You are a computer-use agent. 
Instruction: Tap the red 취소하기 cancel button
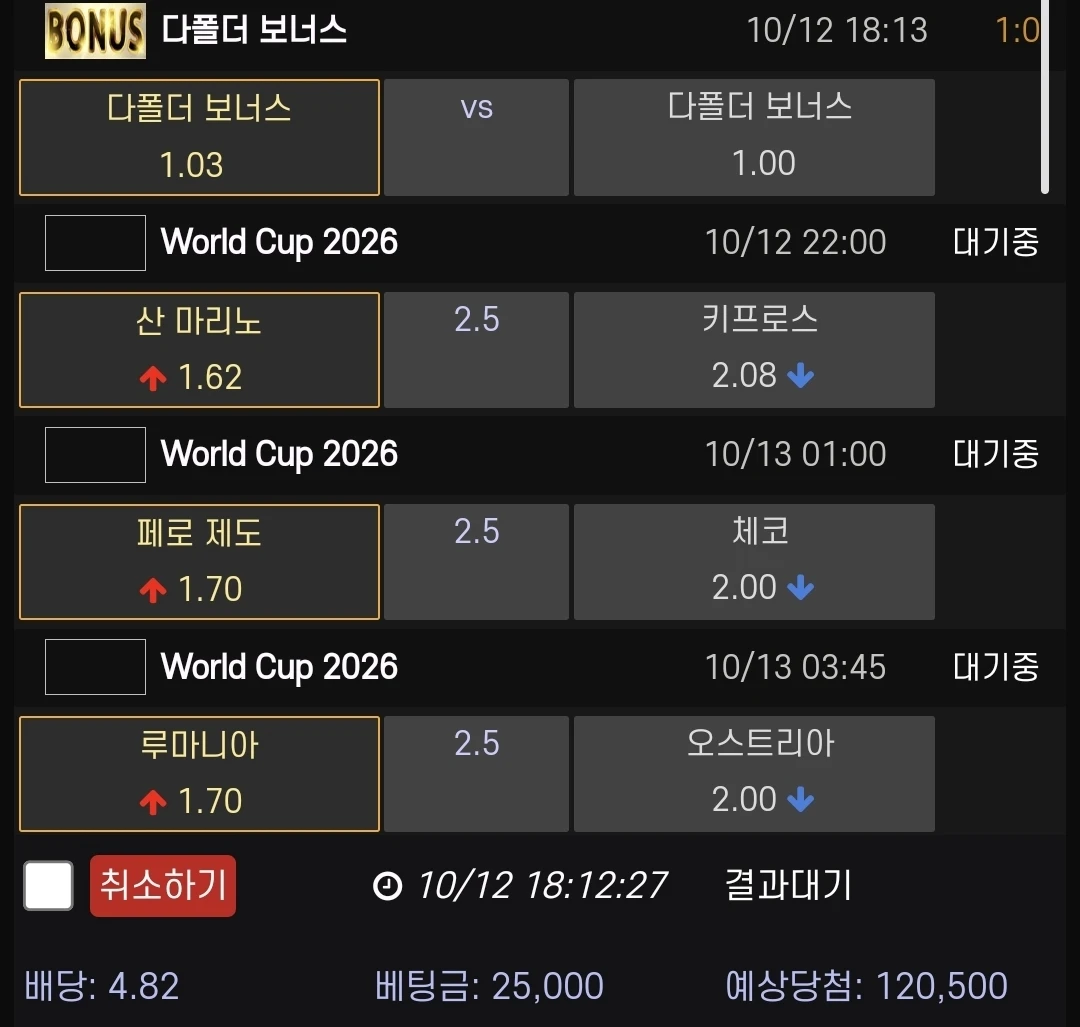pyautogui.click(x=163, y=886)
